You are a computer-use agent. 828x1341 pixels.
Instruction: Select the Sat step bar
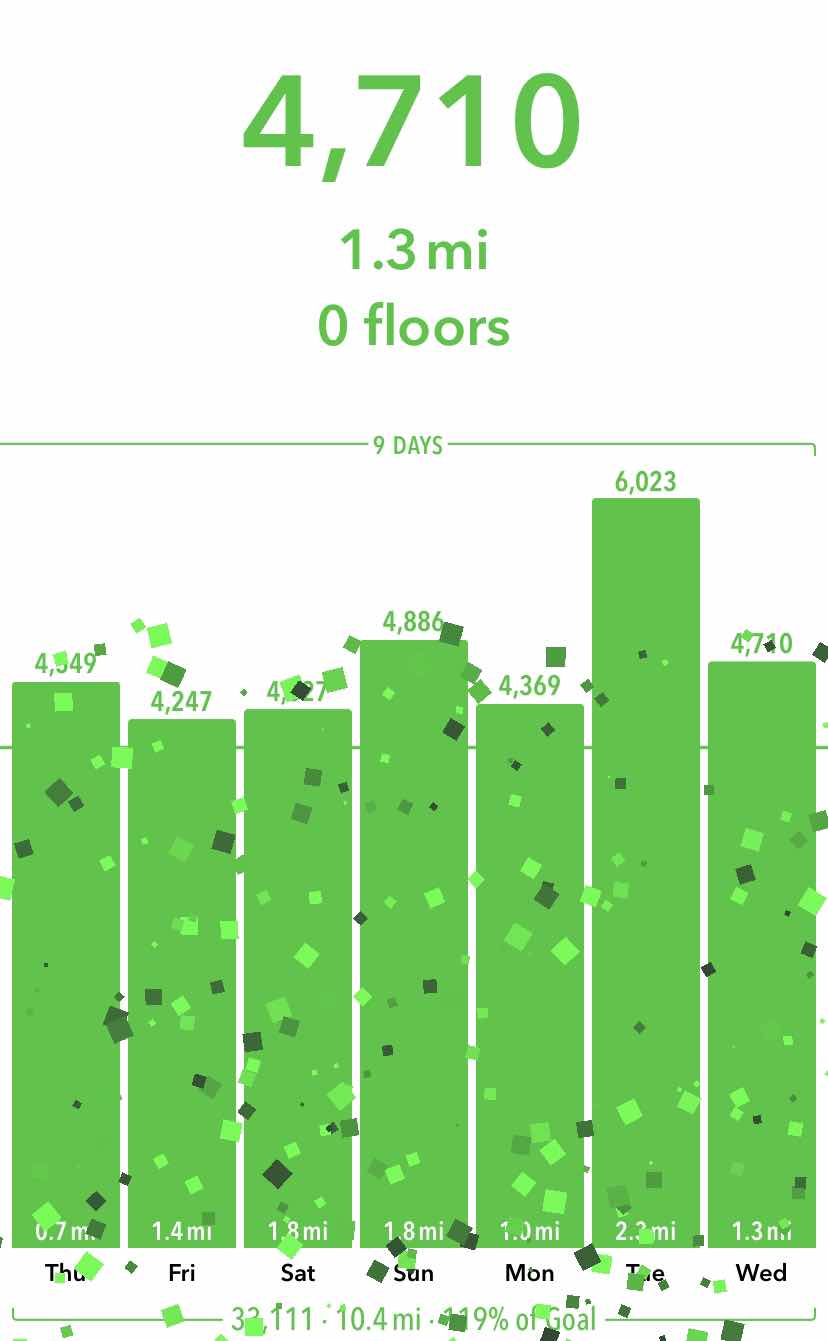(x=298, y=978)
